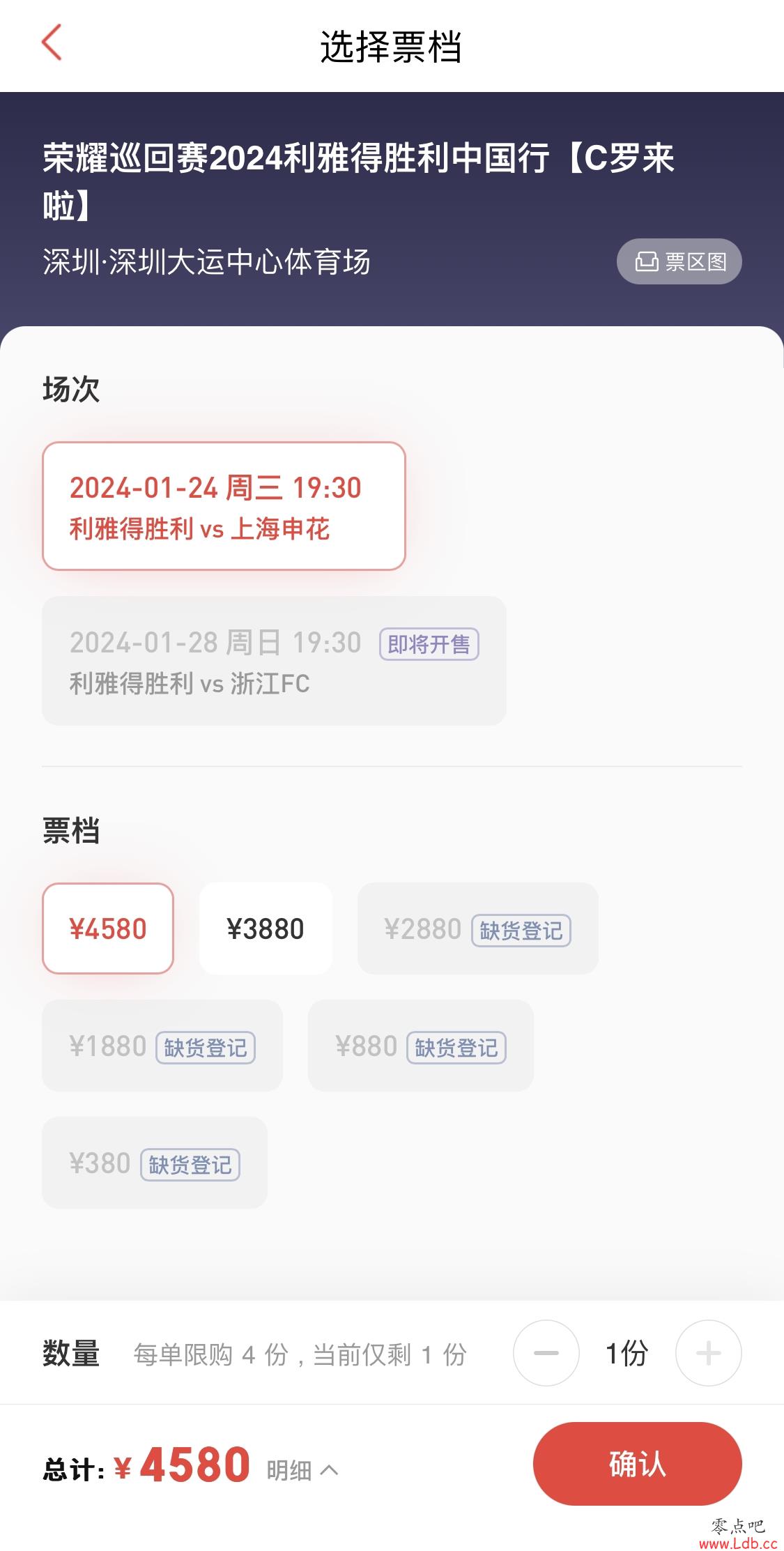The image size is (784, 1551).
Task: Decrease ticket quantity with minus button
Action: pos(546,1353)
